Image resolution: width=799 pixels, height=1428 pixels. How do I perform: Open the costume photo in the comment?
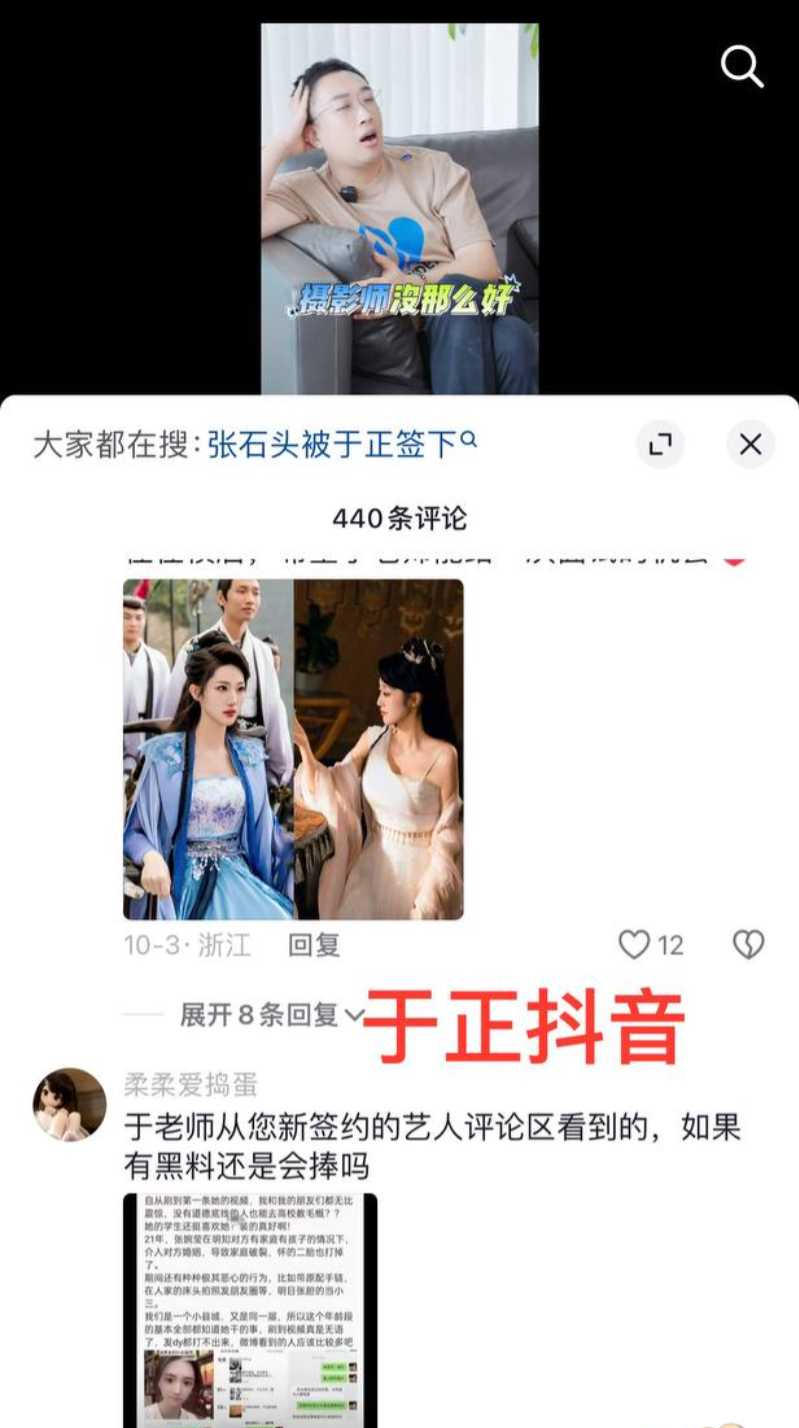[293, 749]
